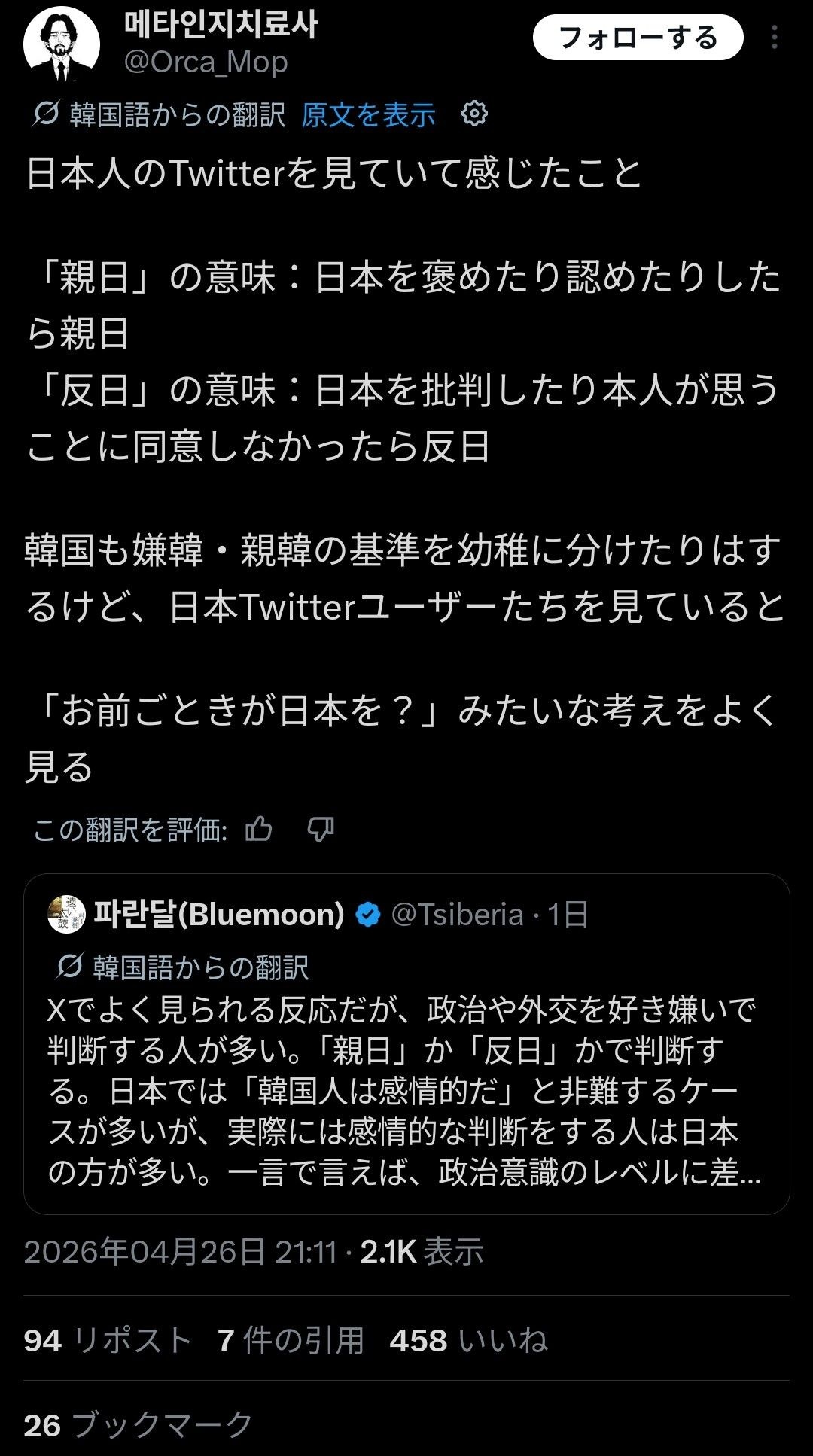Rate the translation with thumbs up
813x1456 pixels.
258,829
